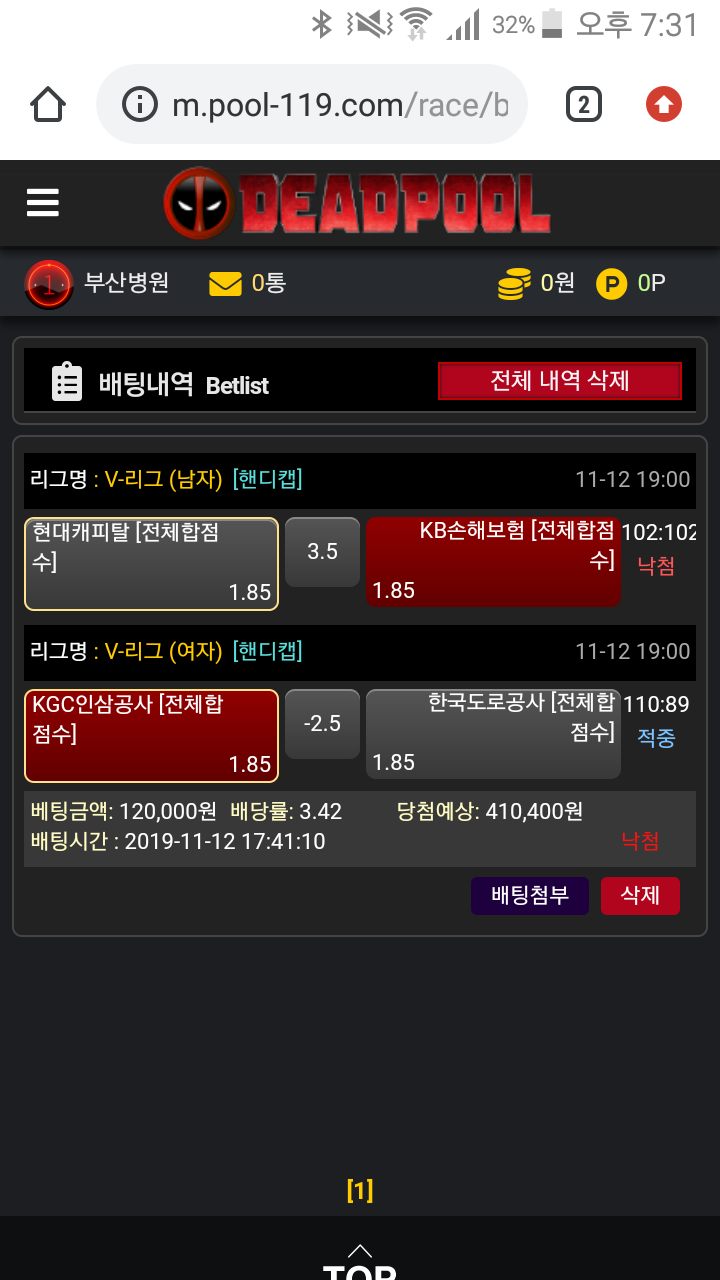Open the browser tabs switcher

[584, 104]
